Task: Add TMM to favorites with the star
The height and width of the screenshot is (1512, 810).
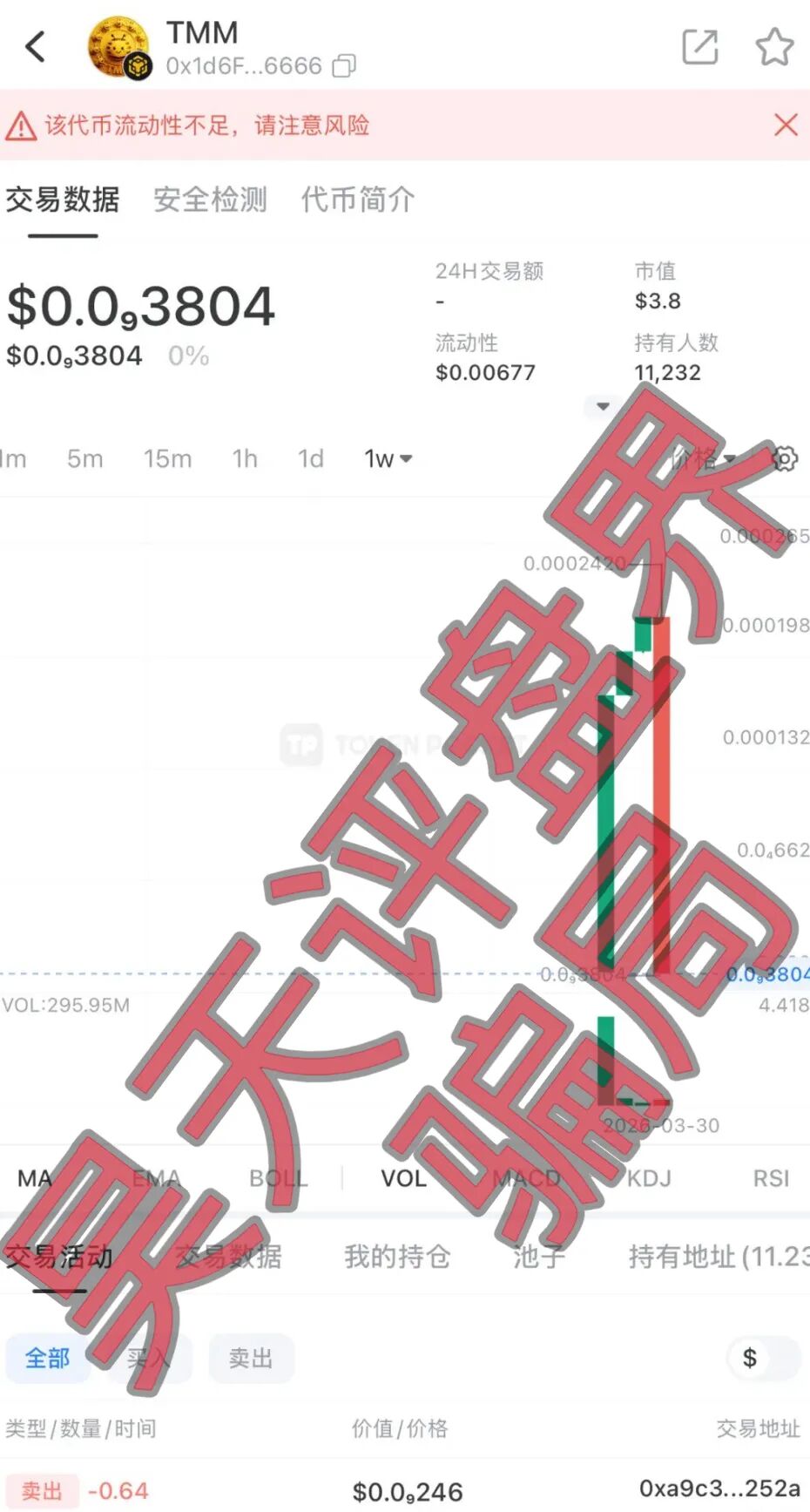Action: click(773, 47)
